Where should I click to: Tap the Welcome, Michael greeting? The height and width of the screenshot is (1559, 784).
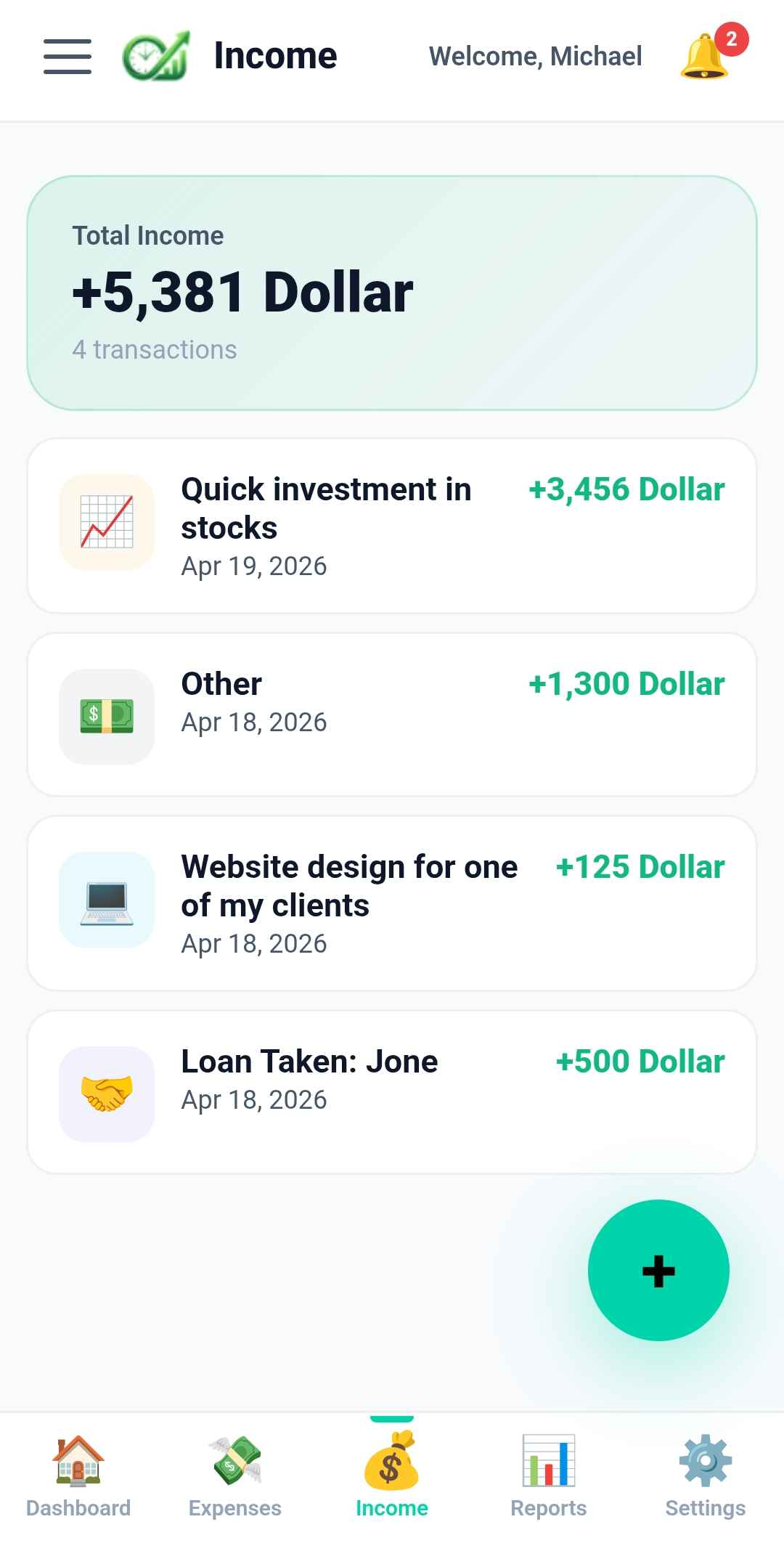(535, 55)
